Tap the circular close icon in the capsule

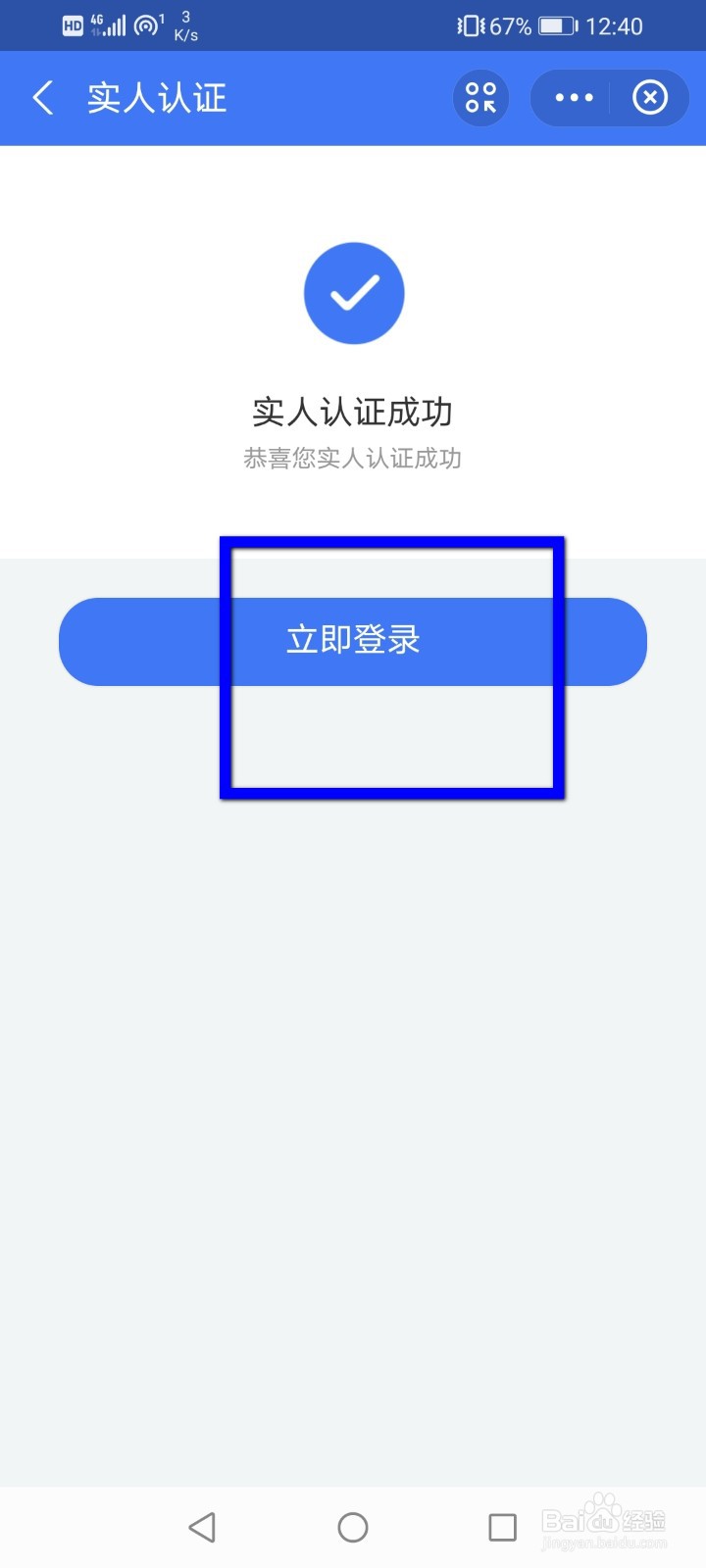point(649,98)
